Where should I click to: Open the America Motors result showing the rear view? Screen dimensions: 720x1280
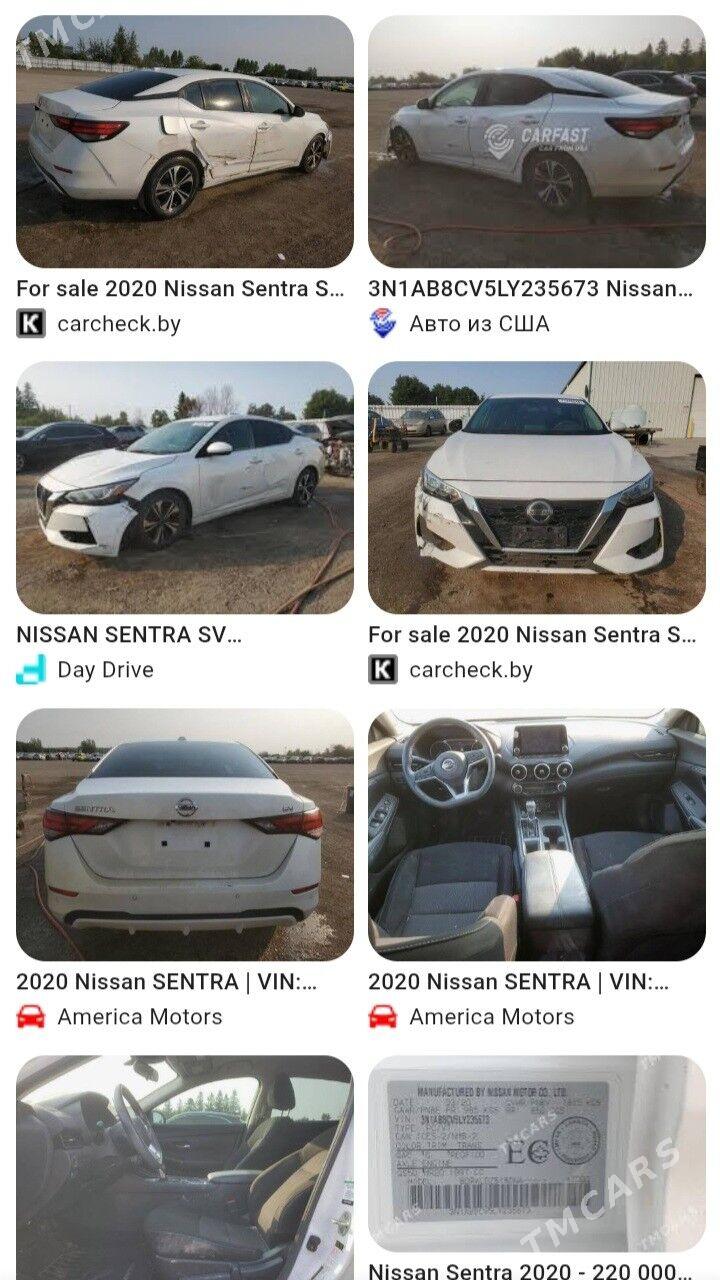tap(184, 835)
